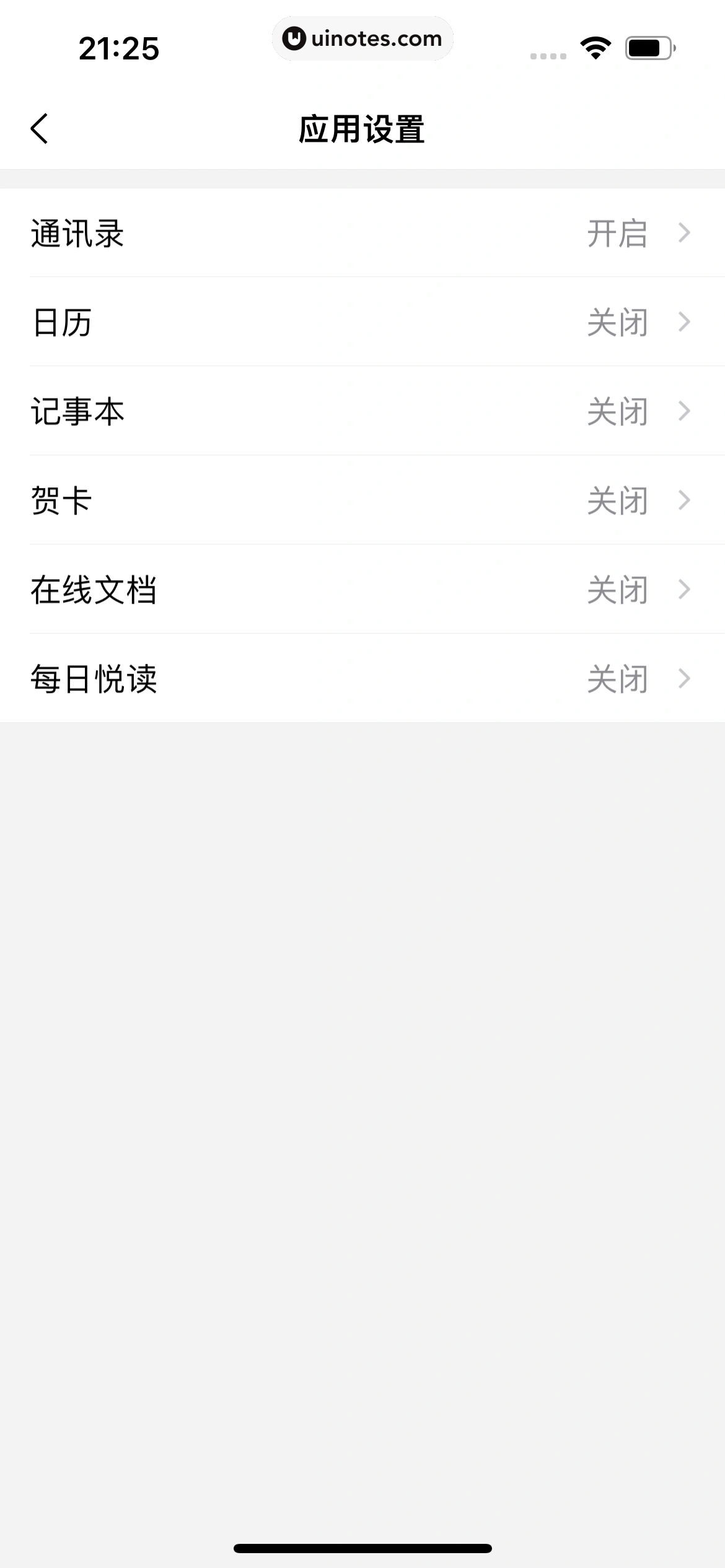Select the 每日悦读 entry

362,678
